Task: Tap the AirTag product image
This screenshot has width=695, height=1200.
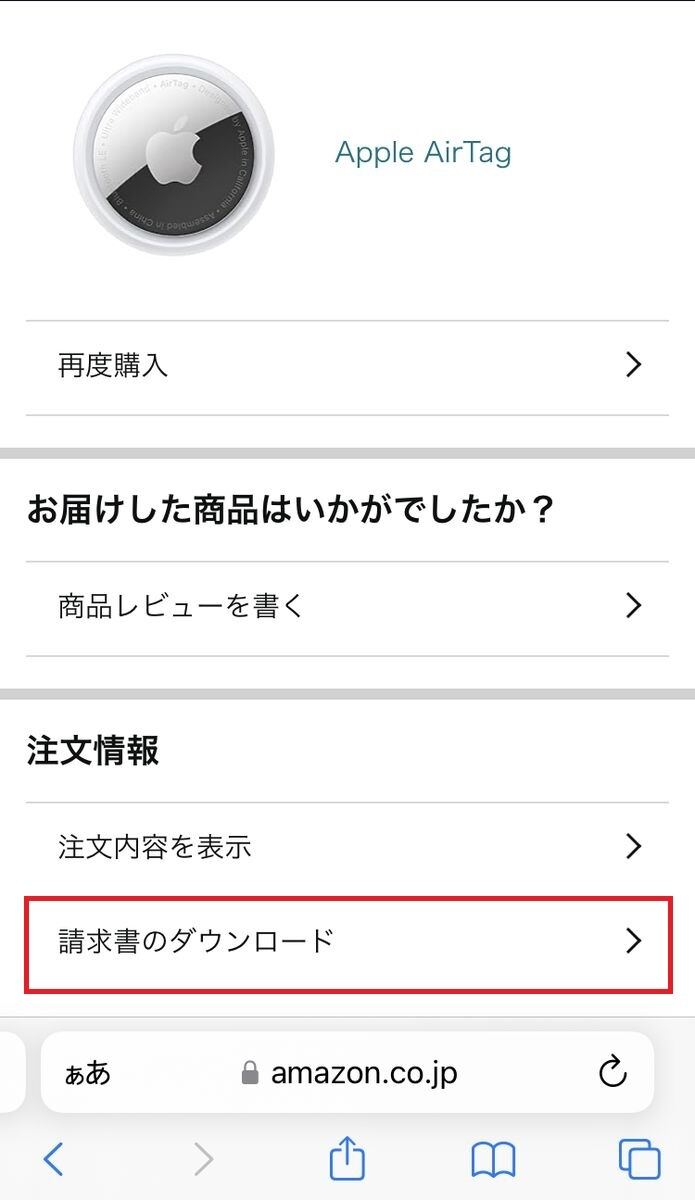Action: click(174, 153)
